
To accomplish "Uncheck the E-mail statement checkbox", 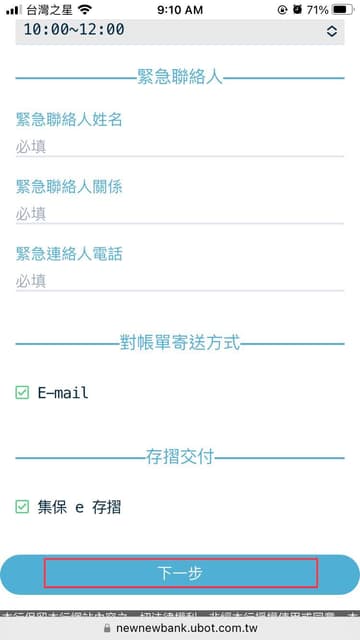I will tap(22, 393).
